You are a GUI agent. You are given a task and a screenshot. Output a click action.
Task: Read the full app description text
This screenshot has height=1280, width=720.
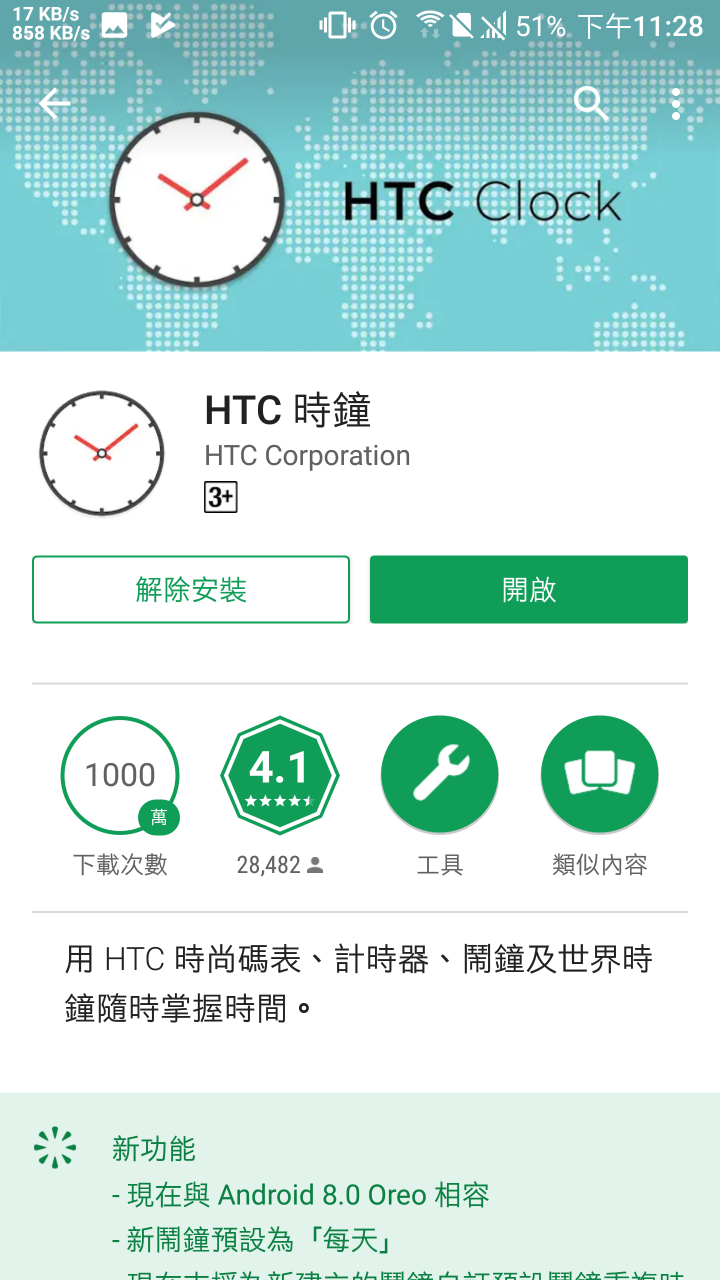pyautogui.click(x=358, y=983)
